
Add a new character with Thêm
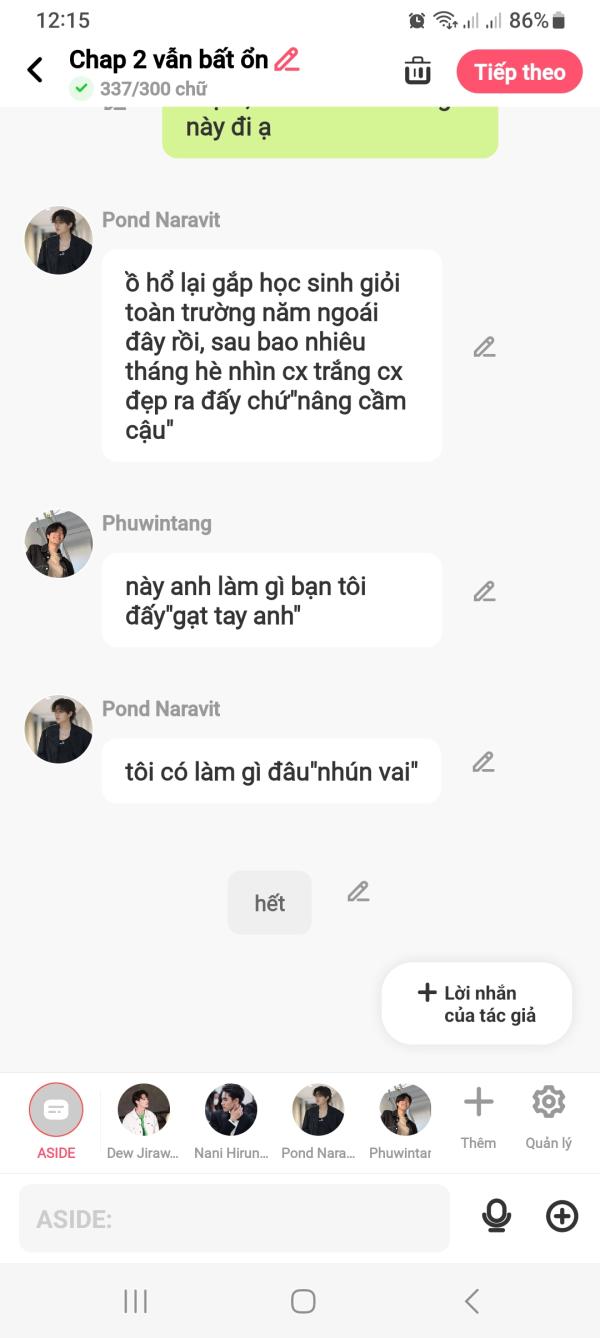pyautogui.click(x=478, y=1116)
